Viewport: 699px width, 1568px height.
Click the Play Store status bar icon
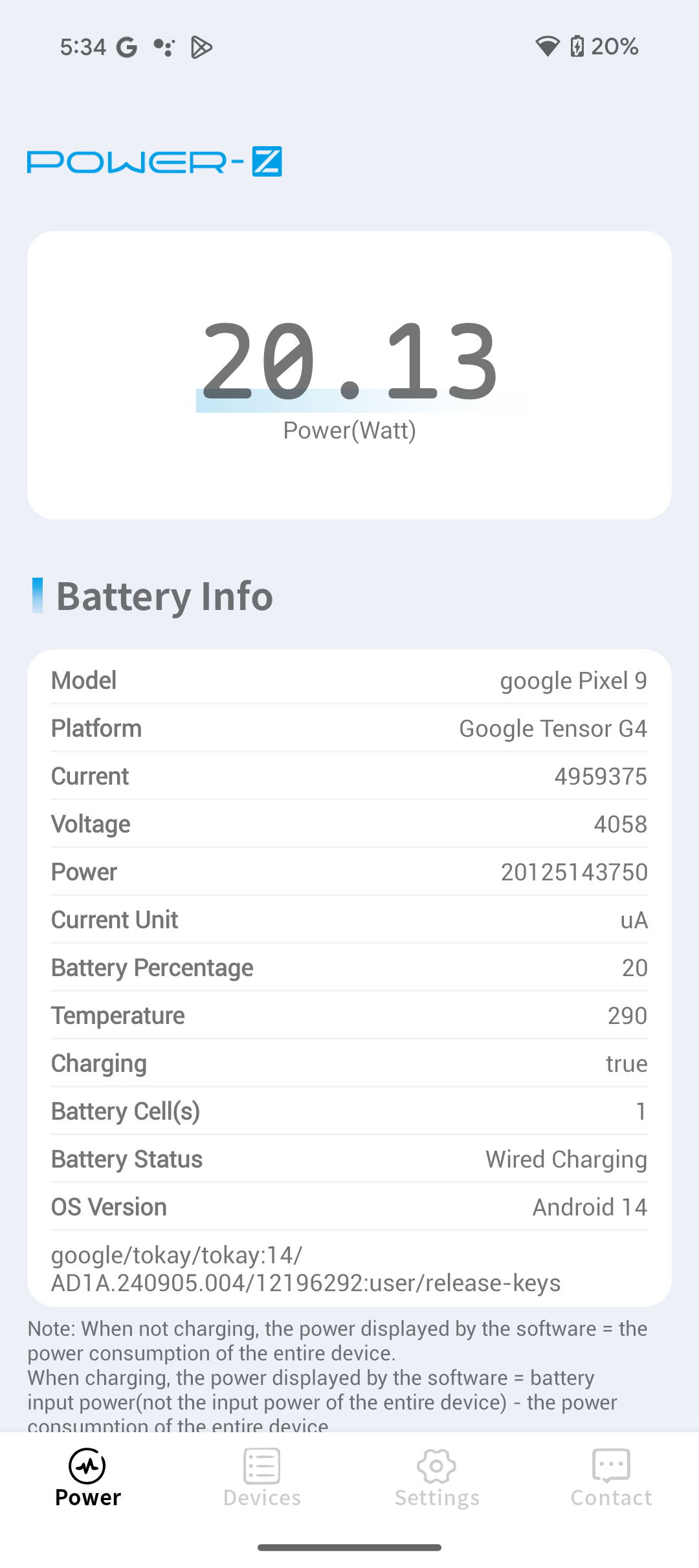[x=202, y=46]
